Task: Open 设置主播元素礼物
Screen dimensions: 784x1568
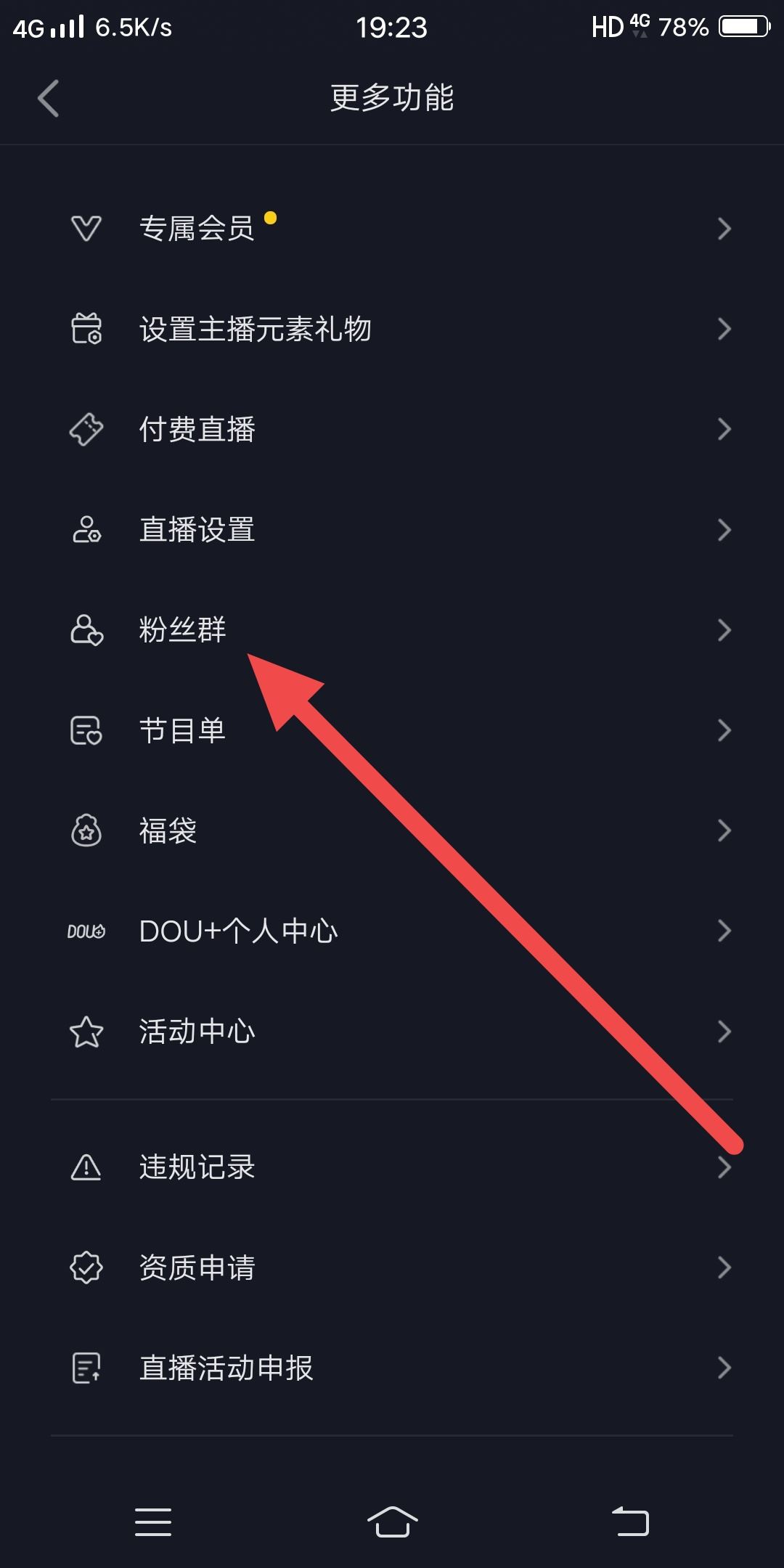Action: (254, 329)
